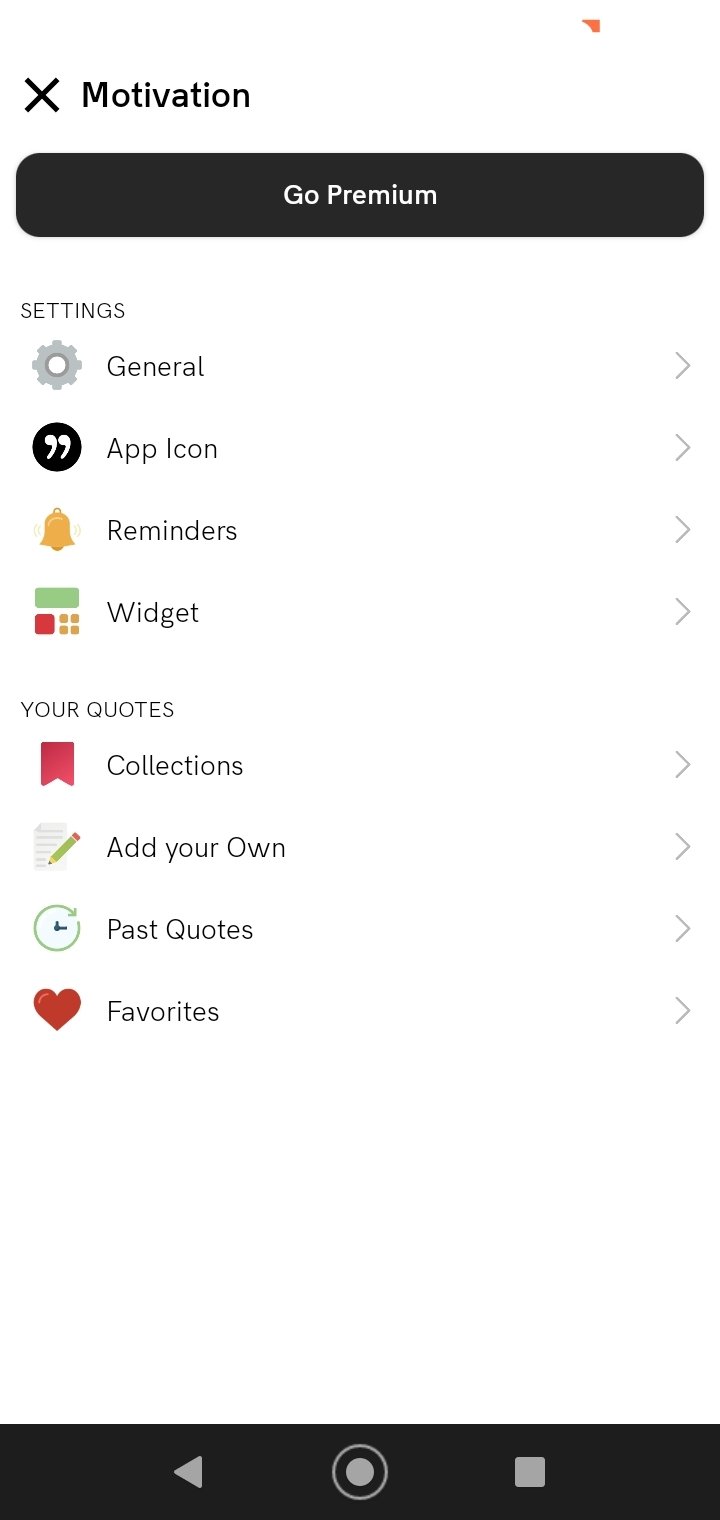Open Widget settings
The width and height of the screenshot is (720, 1520).
(x=360, y=612)
